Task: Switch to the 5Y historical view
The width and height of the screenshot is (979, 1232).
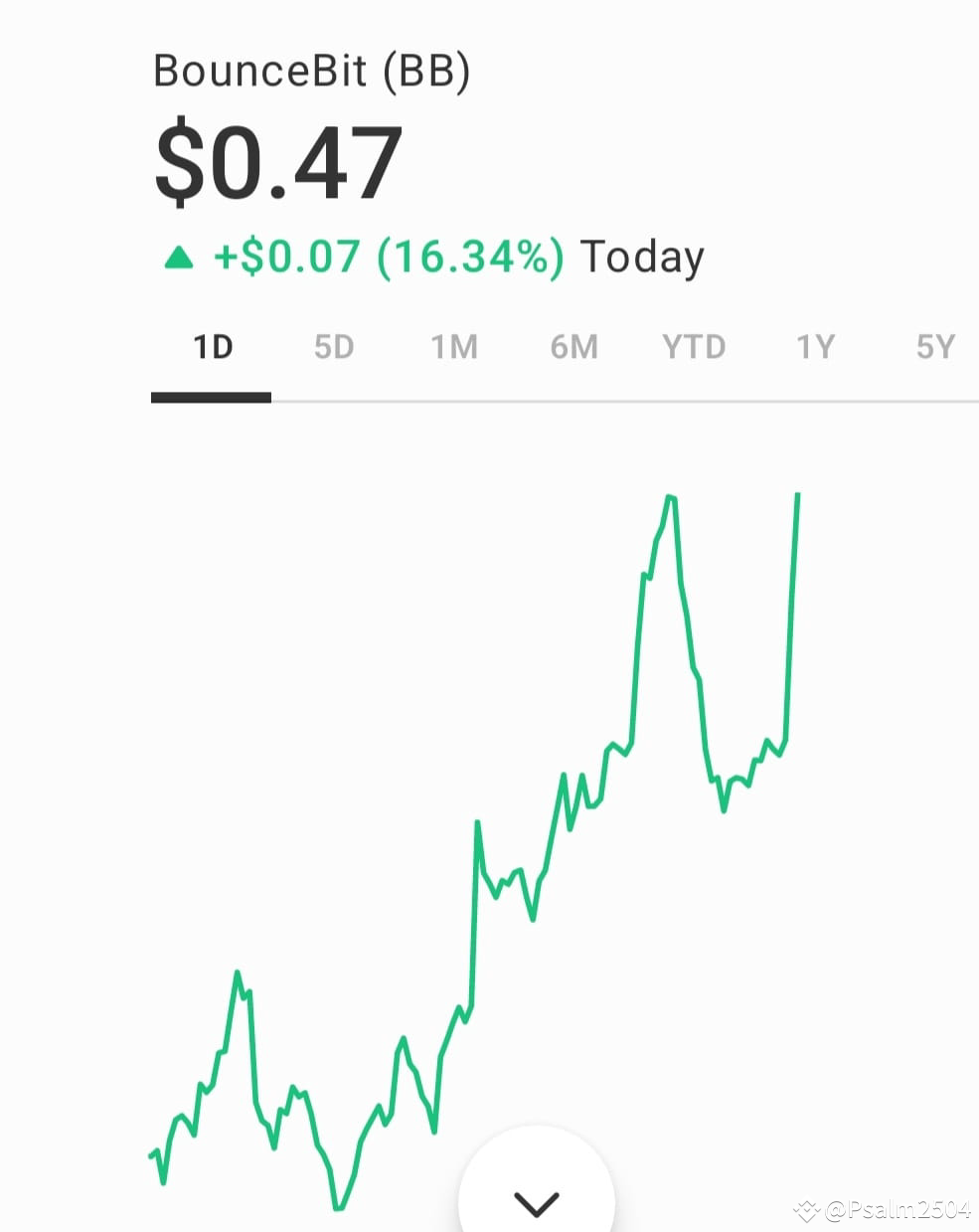Action: [x=934, y=347]
